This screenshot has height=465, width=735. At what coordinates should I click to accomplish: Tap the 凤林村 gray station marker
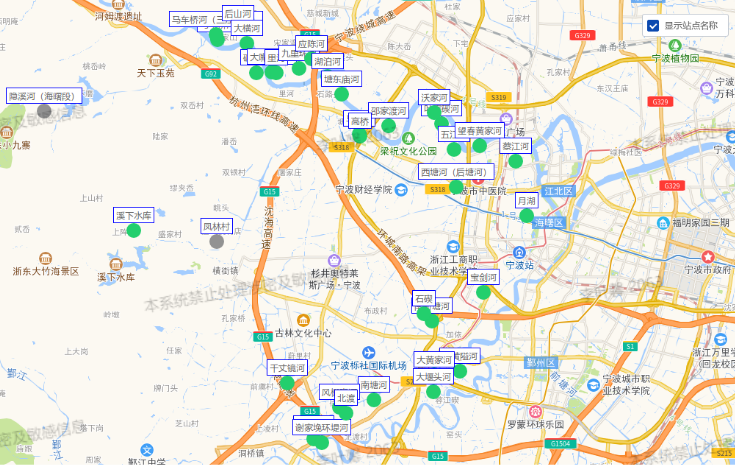click(217, 241)
